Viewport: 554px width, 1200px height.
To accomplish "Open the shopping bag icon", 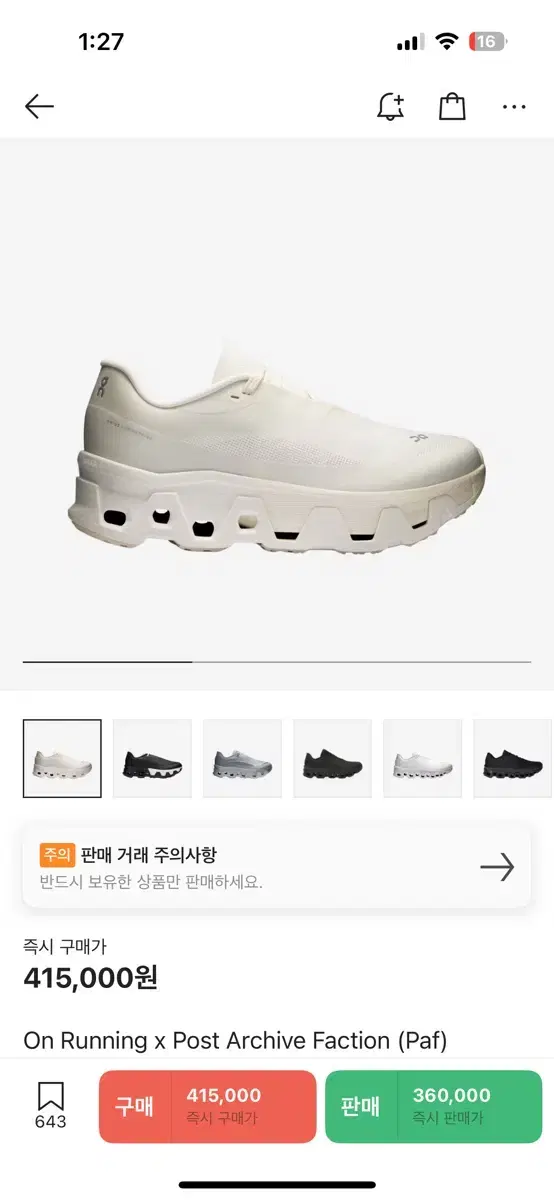I will point(453,106).
